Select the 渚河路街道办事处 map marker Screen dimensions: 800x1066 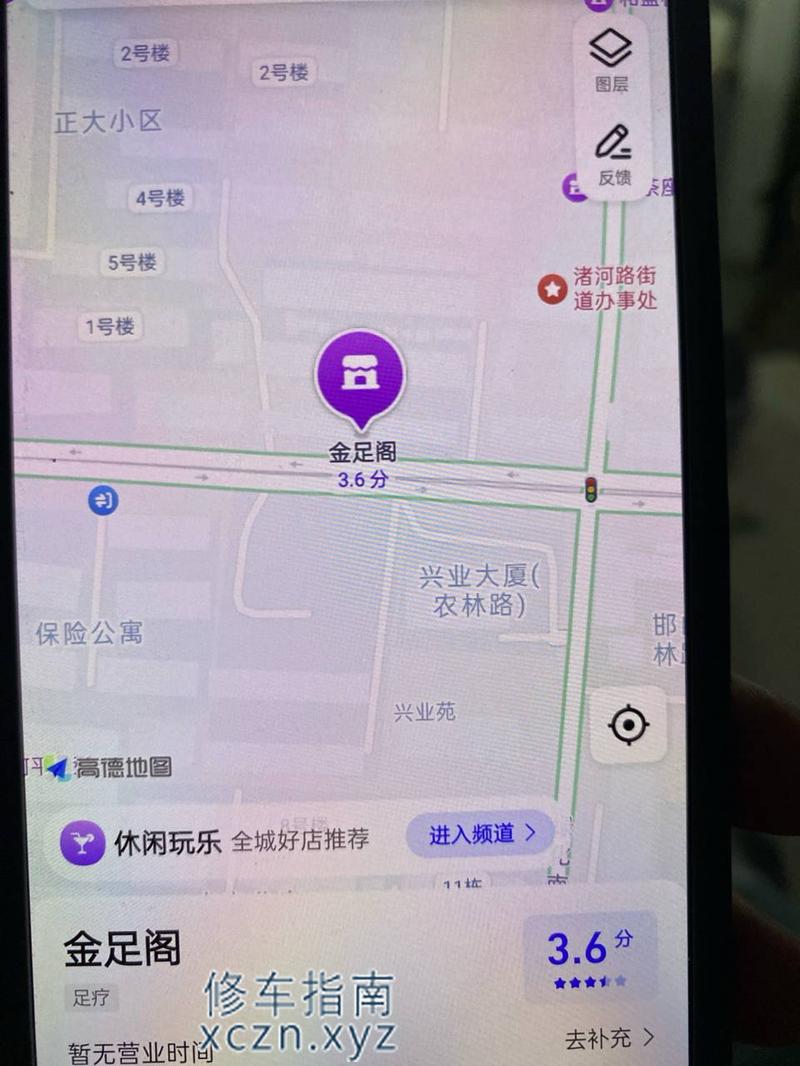click(552, 290)
